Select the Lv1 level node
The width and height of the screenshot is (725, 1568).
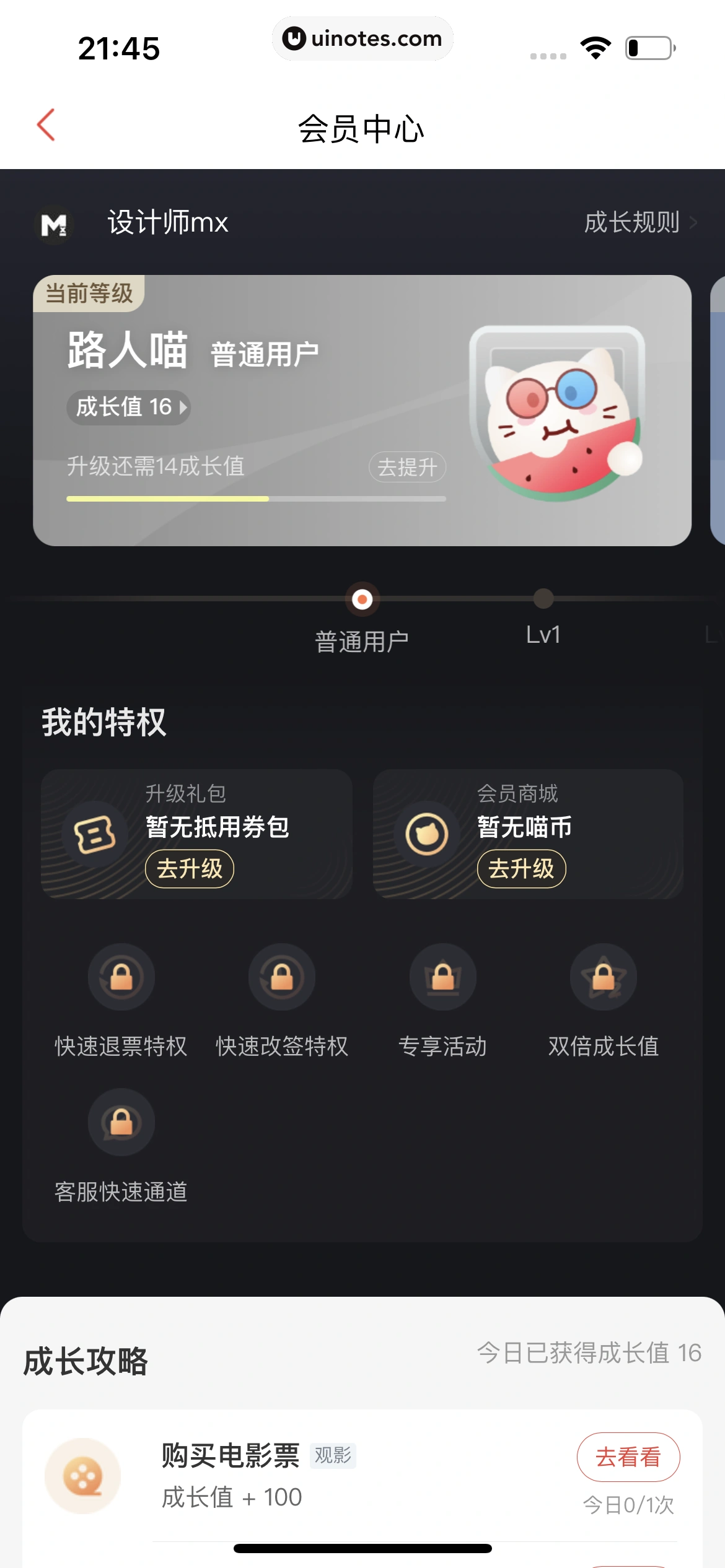(x=543, y=598)
